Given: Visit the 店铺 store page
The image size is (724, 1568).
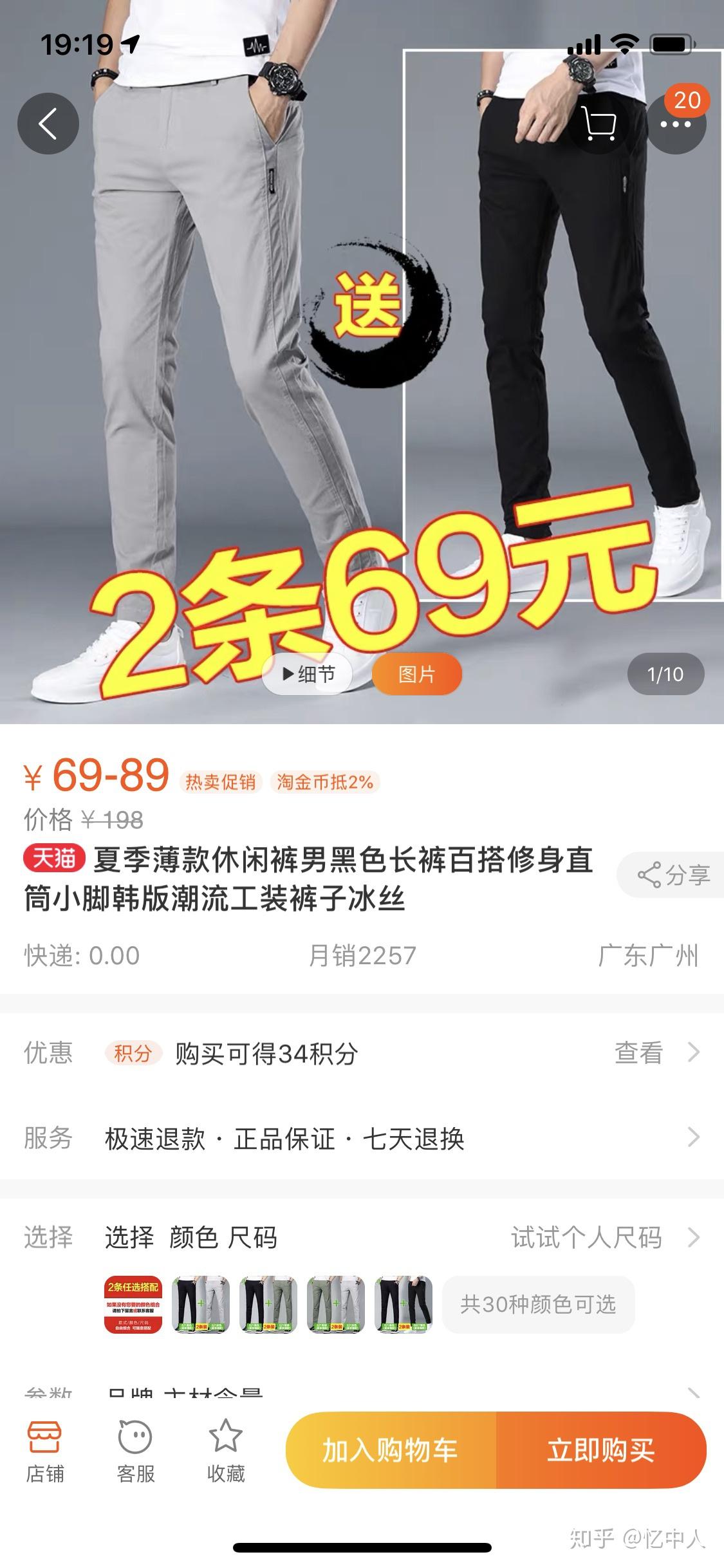Looking at the screenshot, I should click(45, 1452).
